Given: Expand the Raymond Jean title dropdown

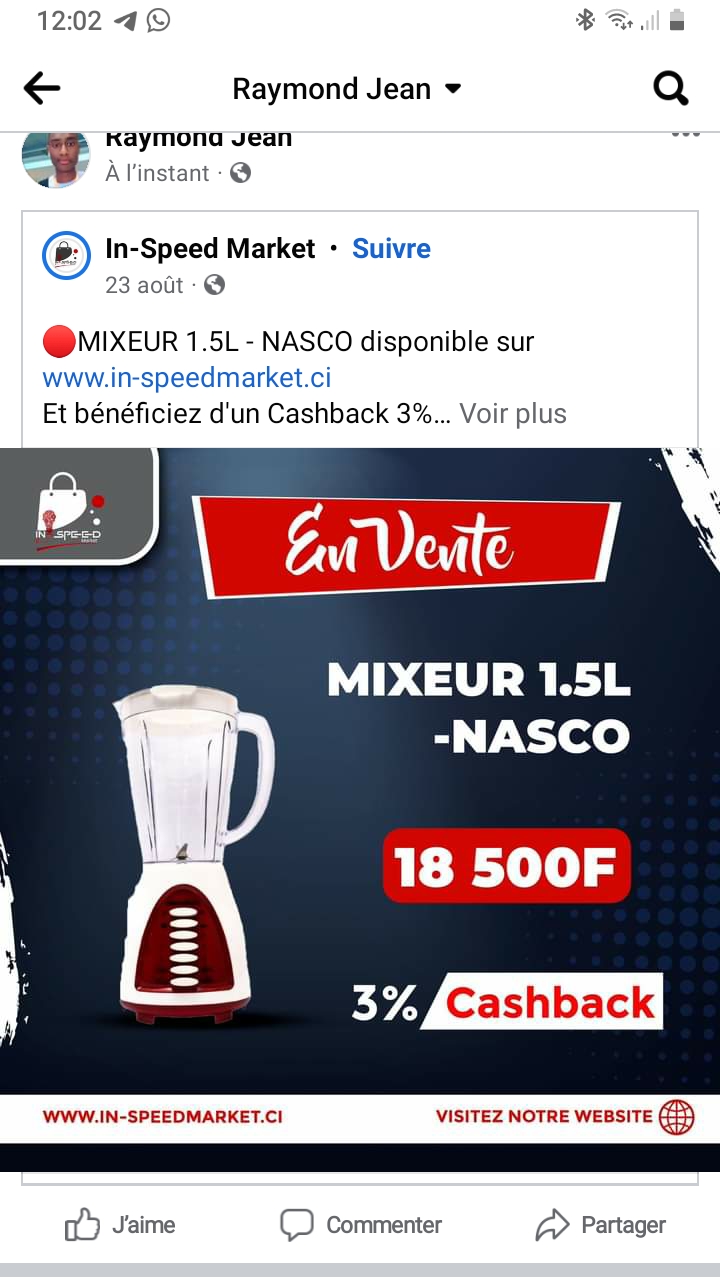Looking at the screenshot, I should (x=453, y=88).
